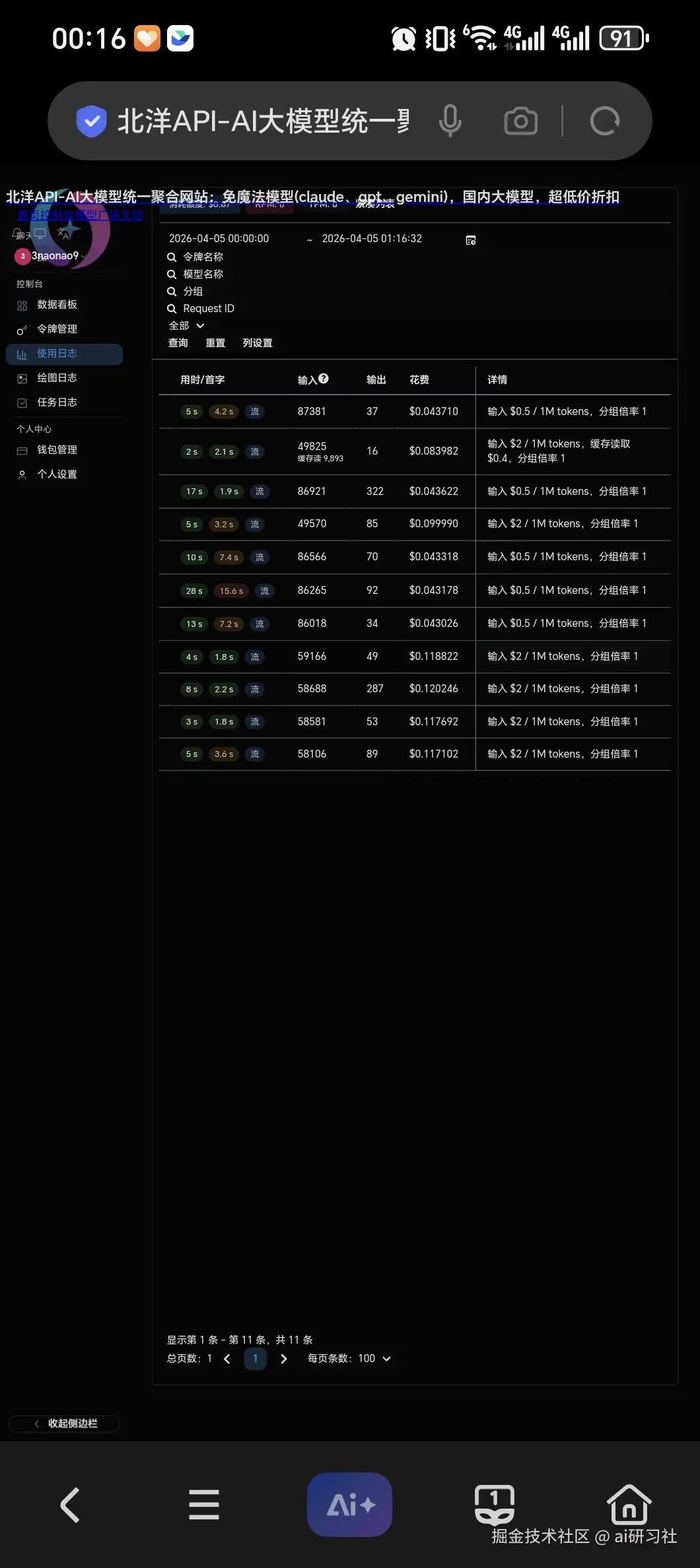Open 任务日志 from the sidebar
The image size is (700, 1568).
coord(56,402)
